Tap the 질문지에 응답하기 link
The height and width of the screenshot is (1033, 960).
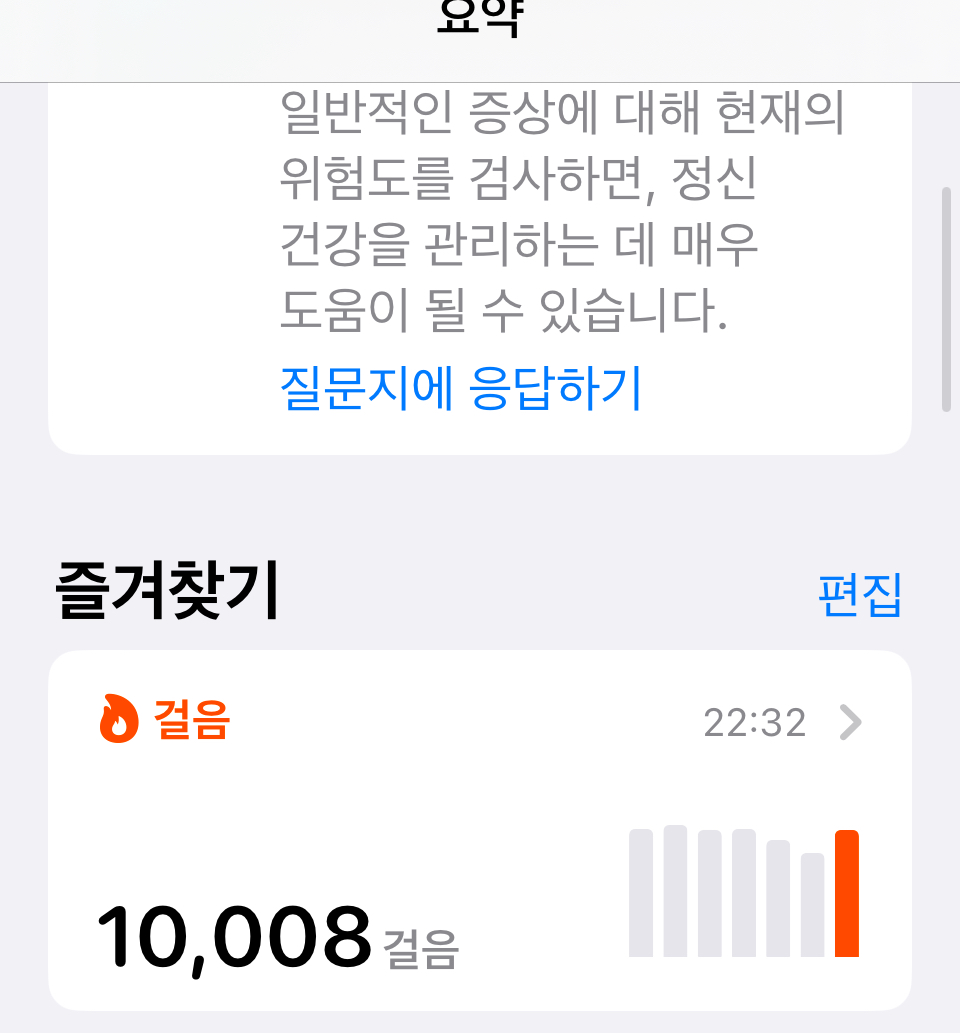click(x=460, y=390)
